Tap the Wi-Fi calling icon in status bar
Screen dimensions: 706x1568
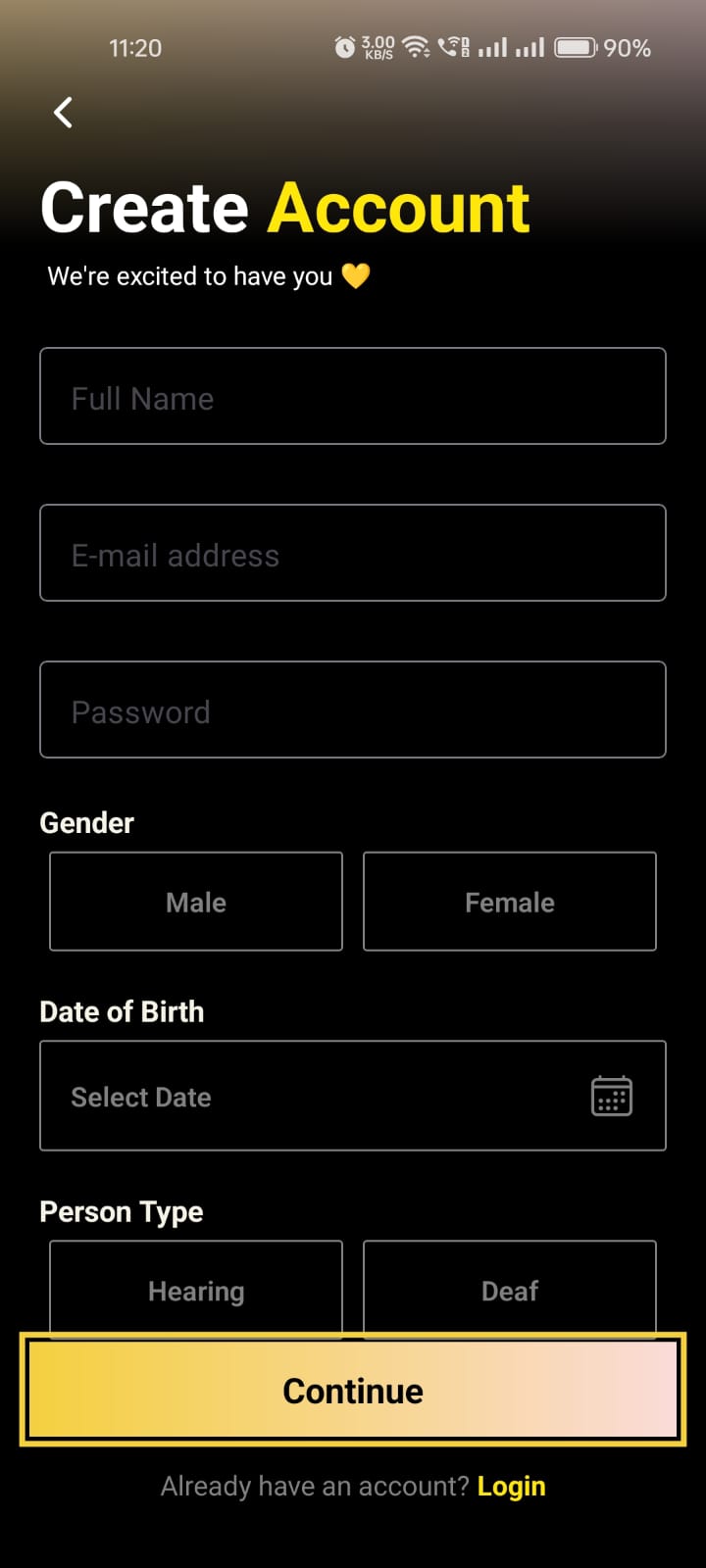[450, 46]
